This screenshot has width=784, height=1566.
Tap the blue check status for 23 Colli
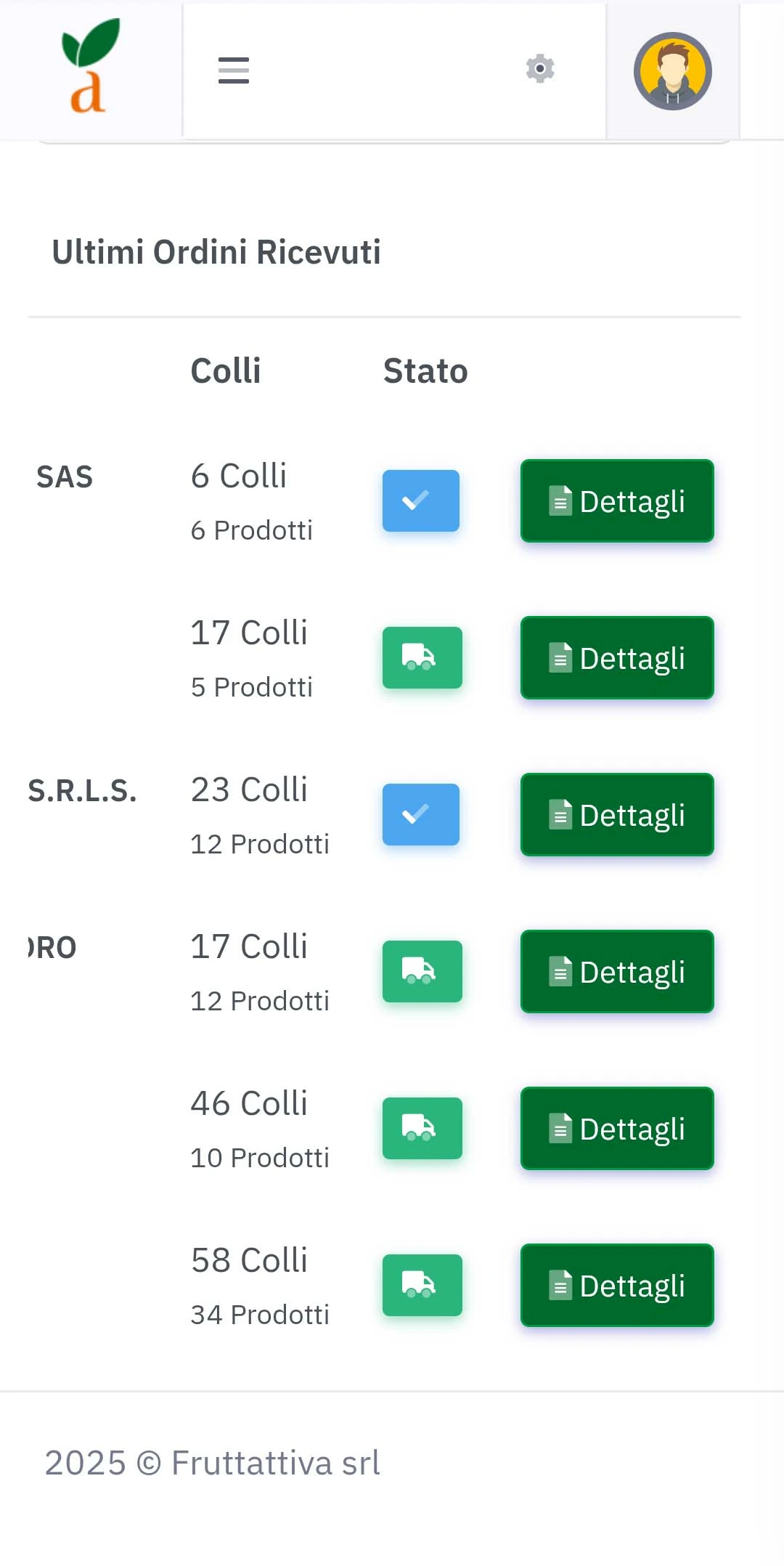coord(421,814)
